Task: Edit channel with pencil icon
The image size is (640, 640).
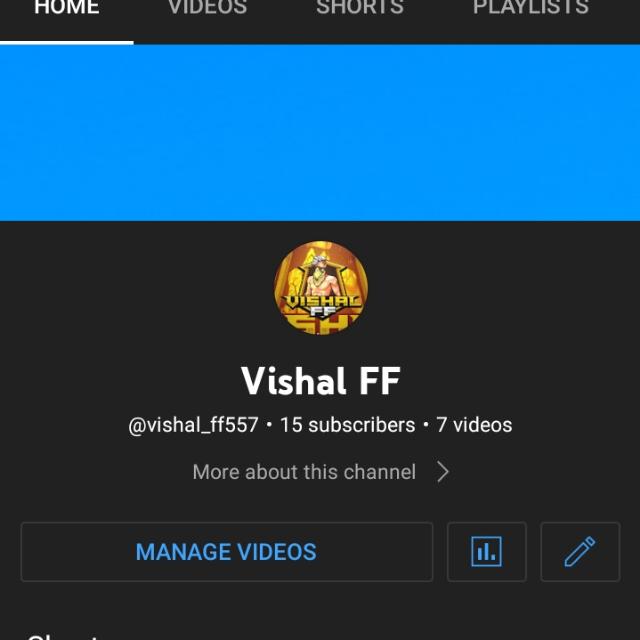Action: tap(580, 552)
